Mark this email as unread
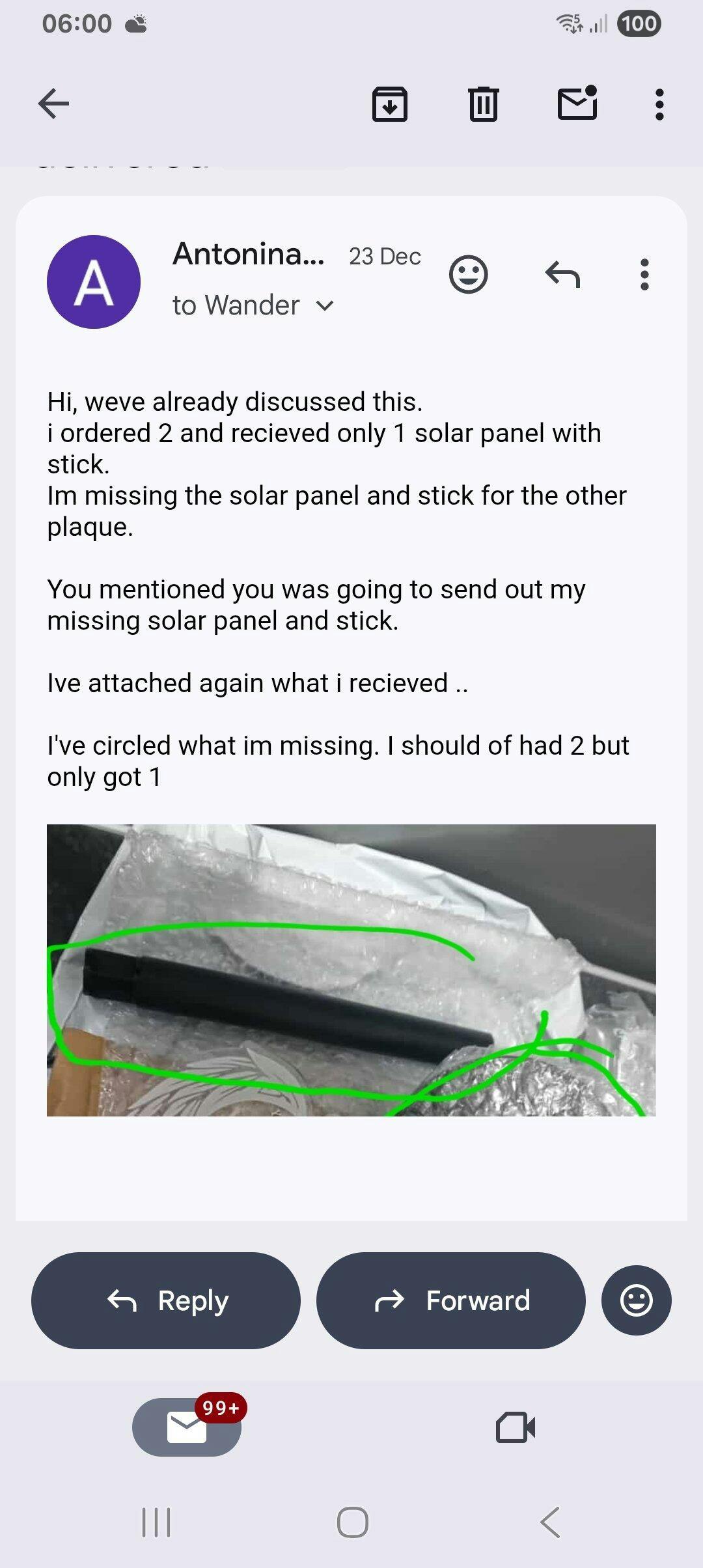 coord(577,104)
